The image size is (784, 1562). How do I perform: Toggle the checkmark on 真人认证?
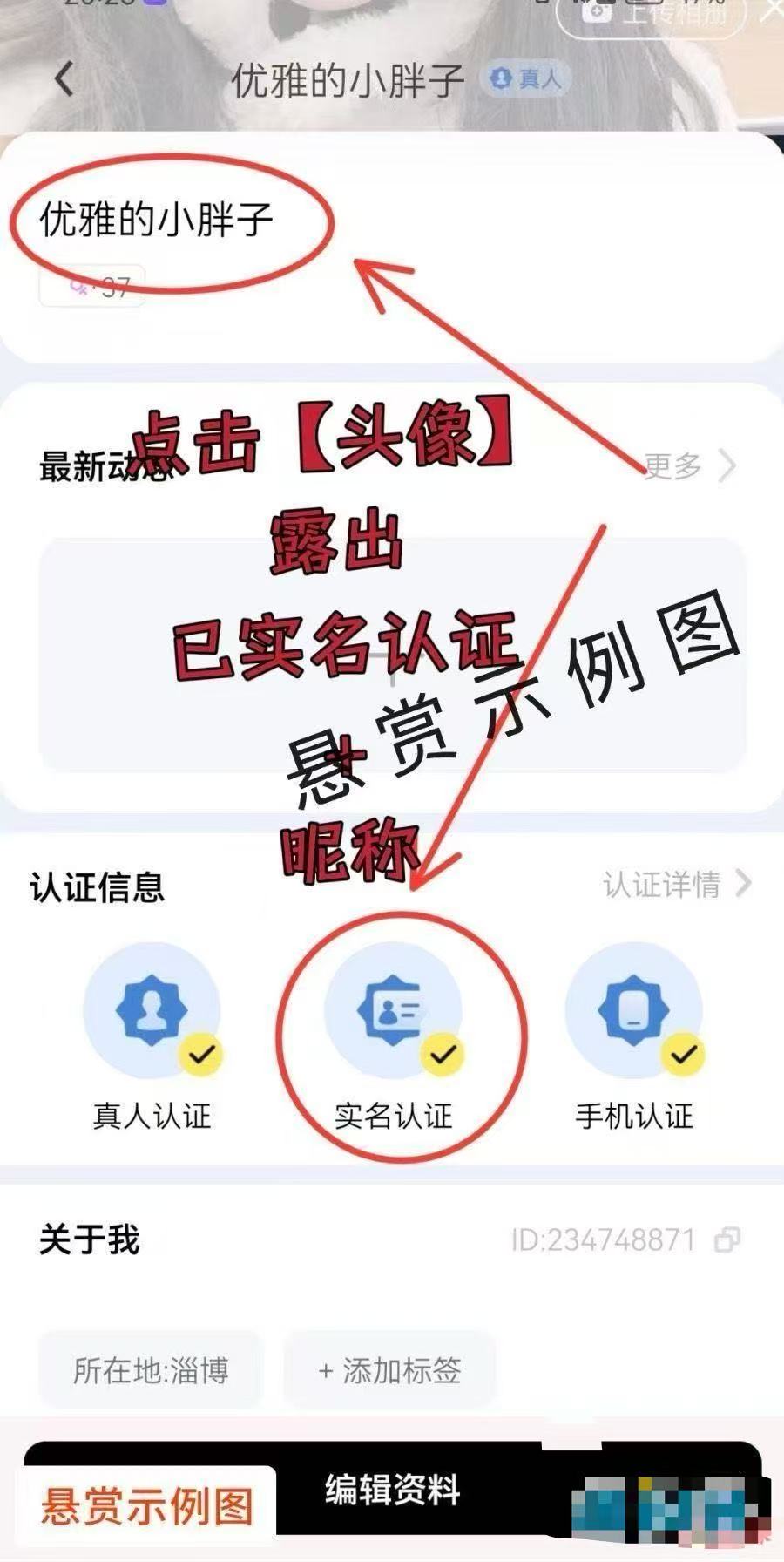(x=200, y=1055)
